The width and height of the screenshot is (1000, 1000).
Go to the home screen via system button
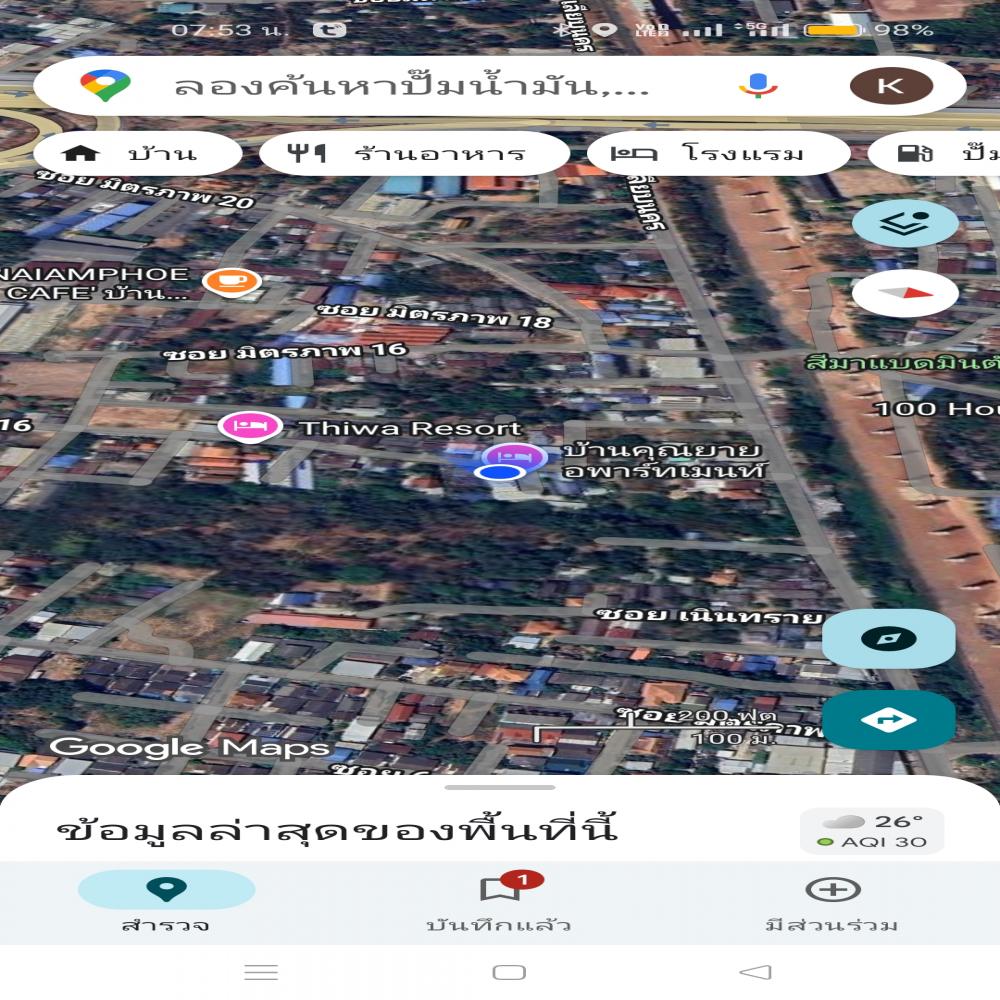509,972
